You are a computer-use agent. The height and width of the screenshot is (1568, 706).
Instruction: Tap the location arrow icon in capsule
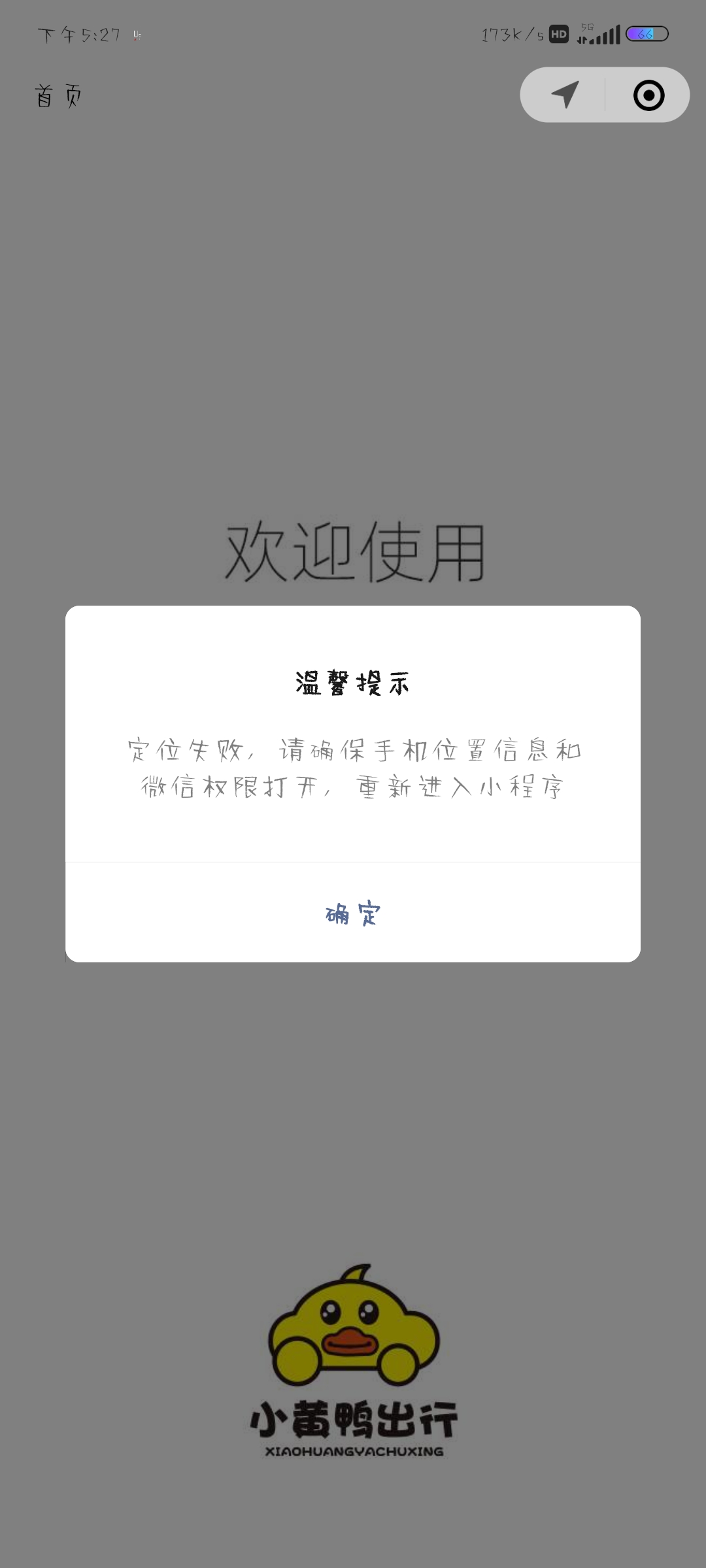coord(565,95)
